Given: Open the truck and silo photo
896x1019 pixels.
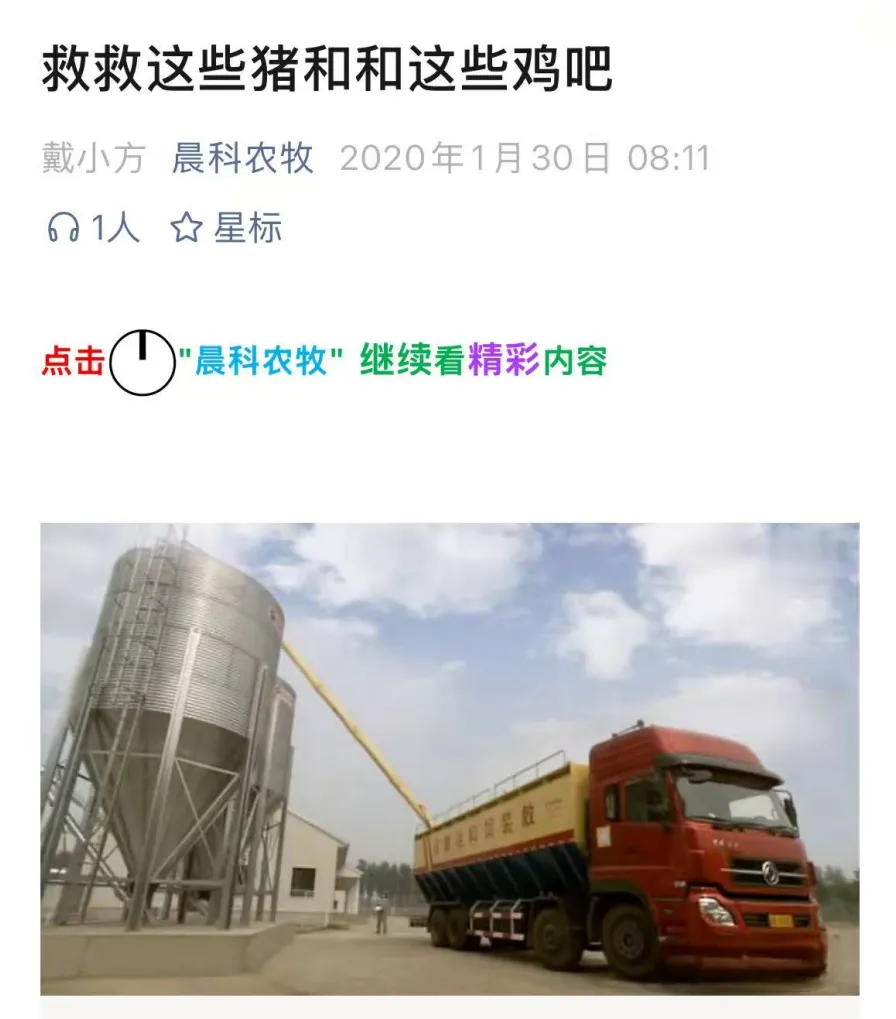Looking at the screenshot, I should click(x=449, y=758).
